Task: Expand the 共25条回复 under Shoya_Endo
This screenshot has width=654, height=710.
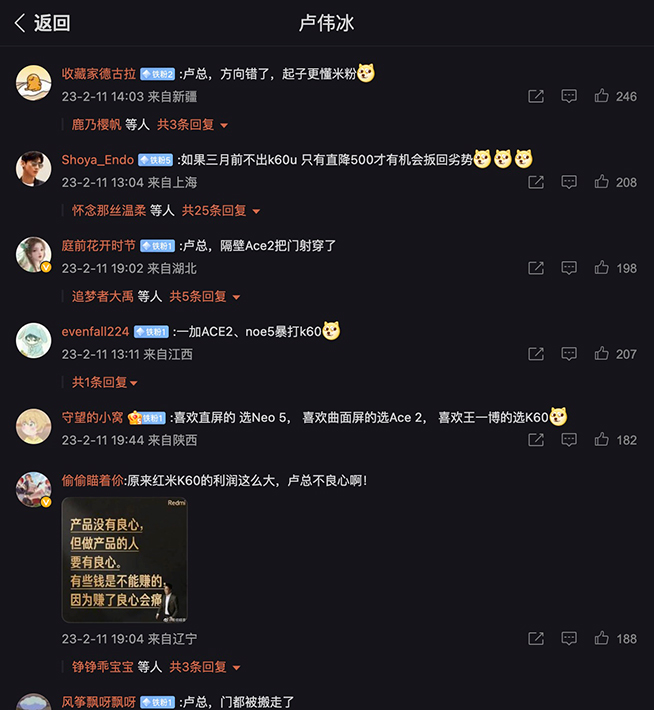Action: coord(220,211)
